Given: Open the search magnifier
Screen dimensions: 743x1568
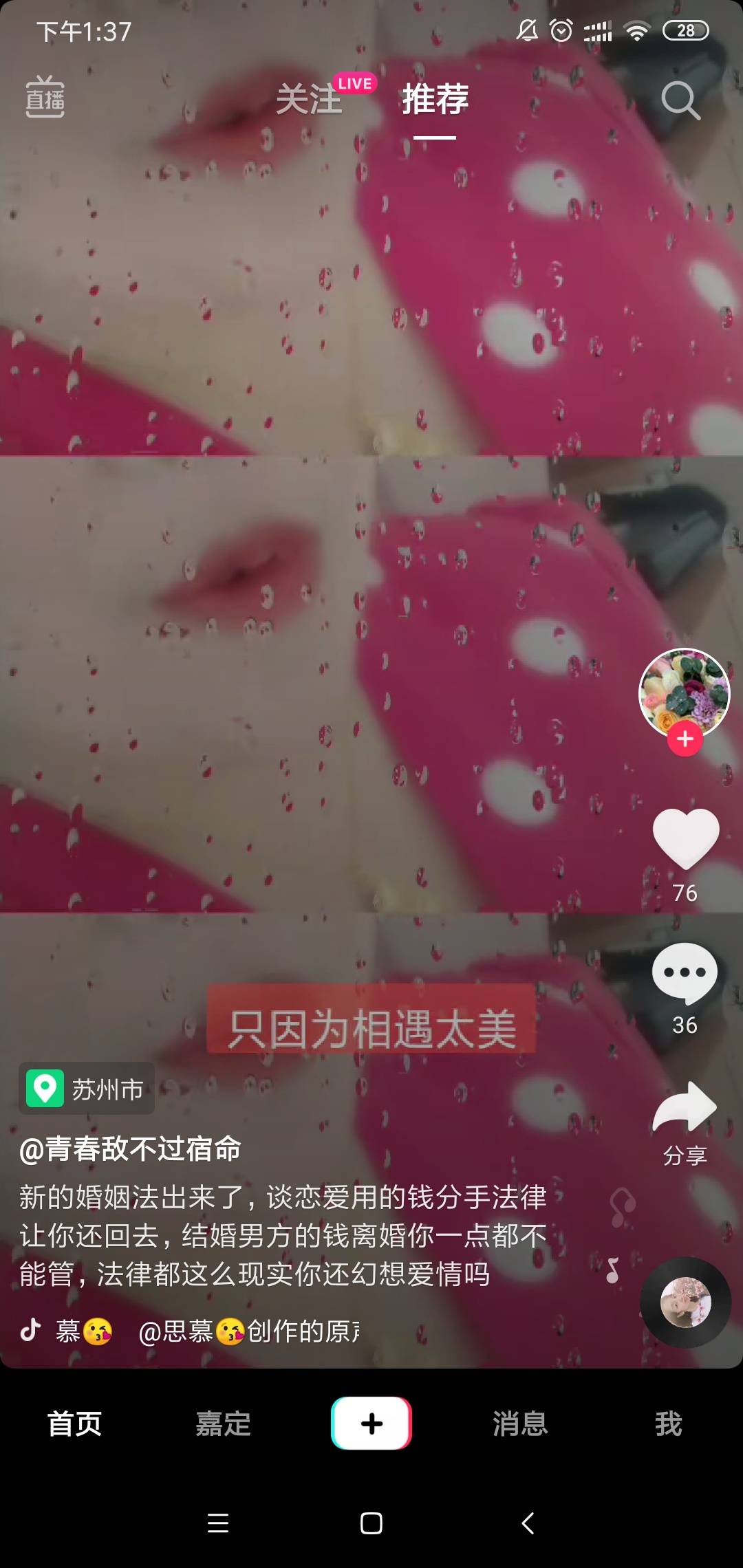Looking at the screenshot, I should 680,100.
